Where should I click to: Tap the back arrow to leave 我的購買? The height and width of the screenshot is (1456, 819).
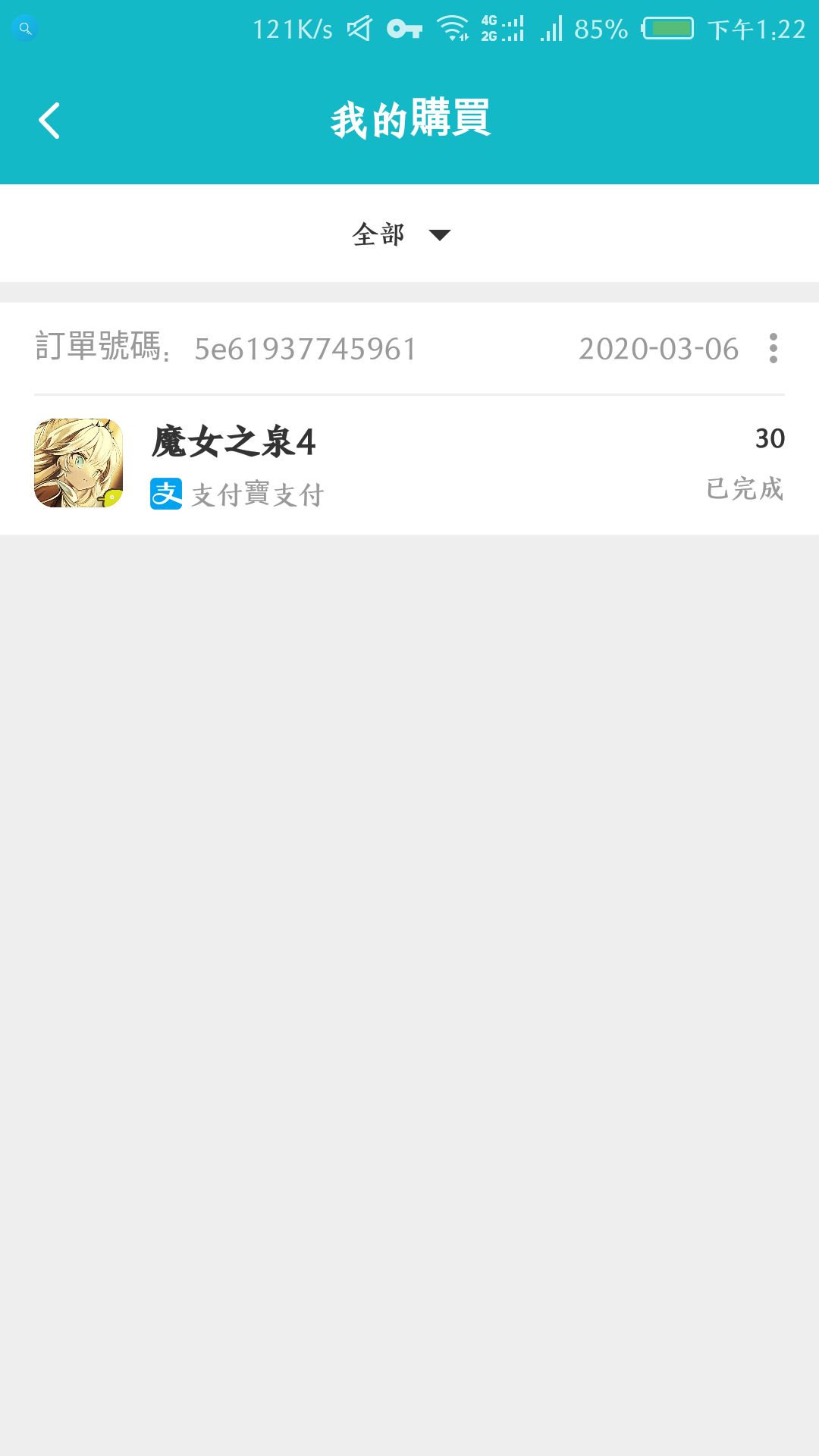[49, 121]
